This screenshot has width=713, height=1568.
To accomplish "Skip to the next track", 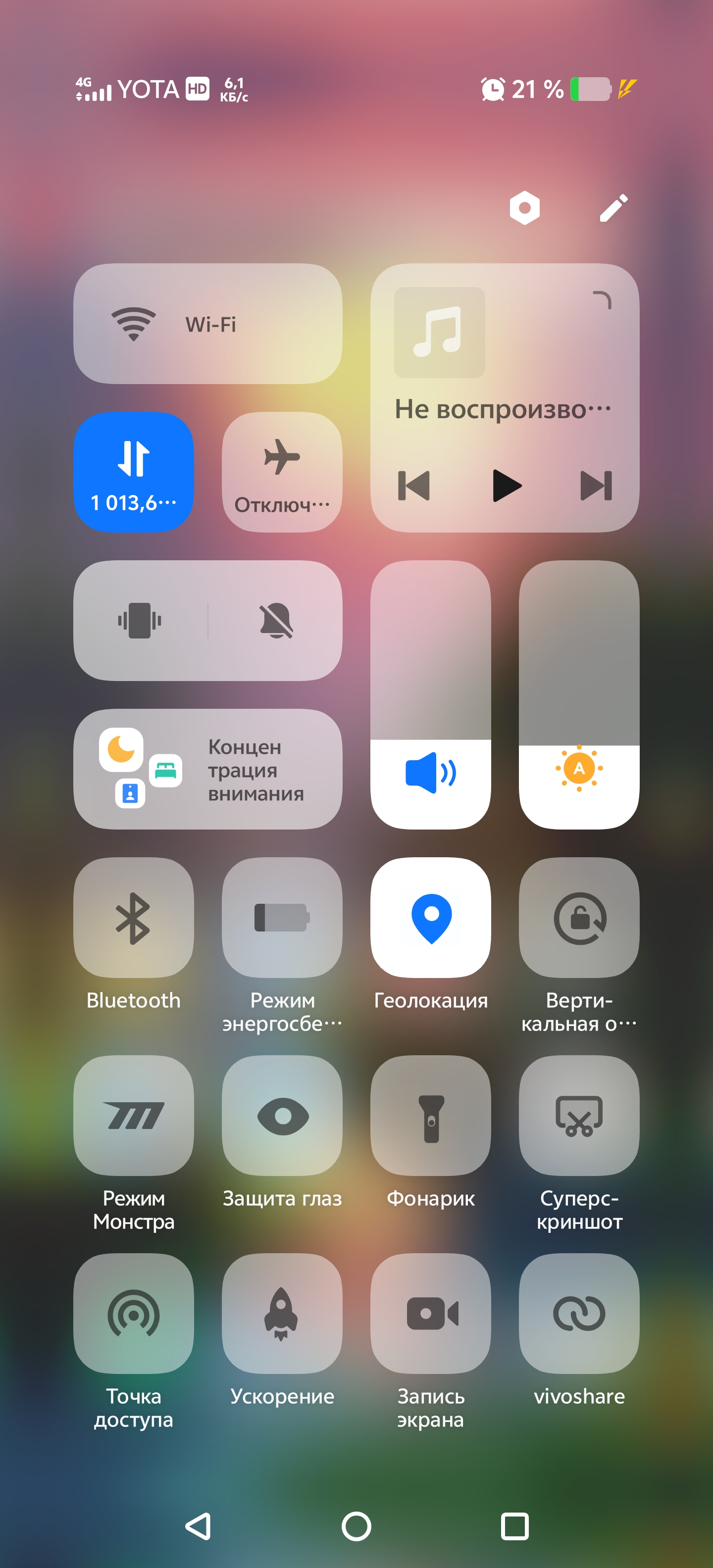I will pos(596,485).
